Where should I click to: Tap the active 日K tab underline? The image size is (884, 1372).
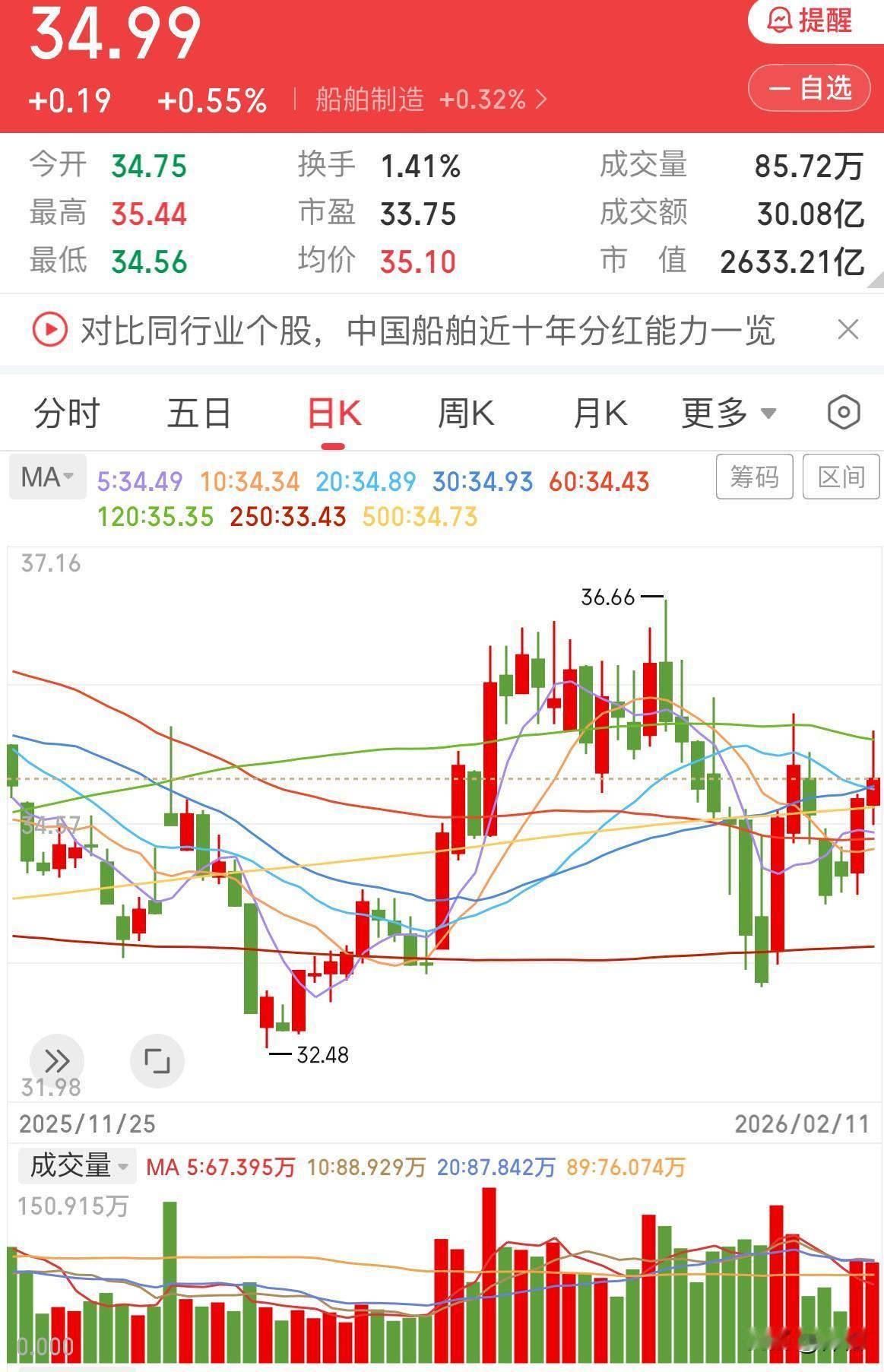pyautogui.click(x=332, y=444)
